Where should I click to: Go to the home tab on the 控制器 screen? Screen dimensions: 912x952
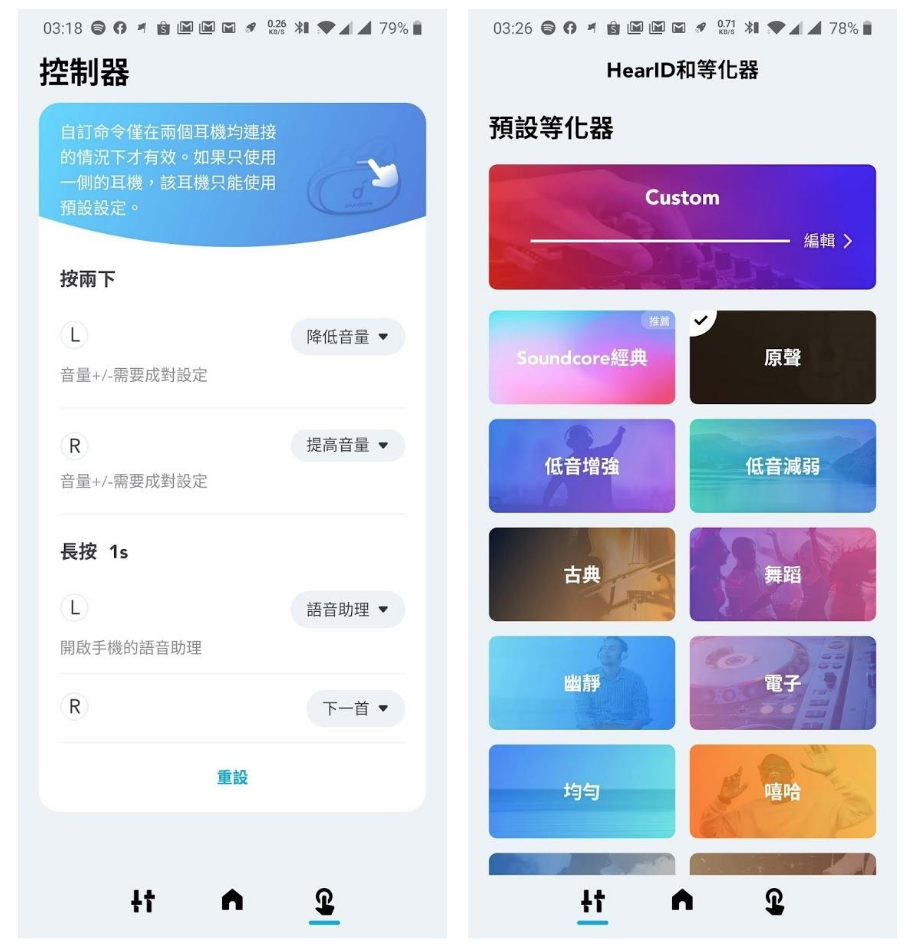pyautogui.click(x=232, y=901)
